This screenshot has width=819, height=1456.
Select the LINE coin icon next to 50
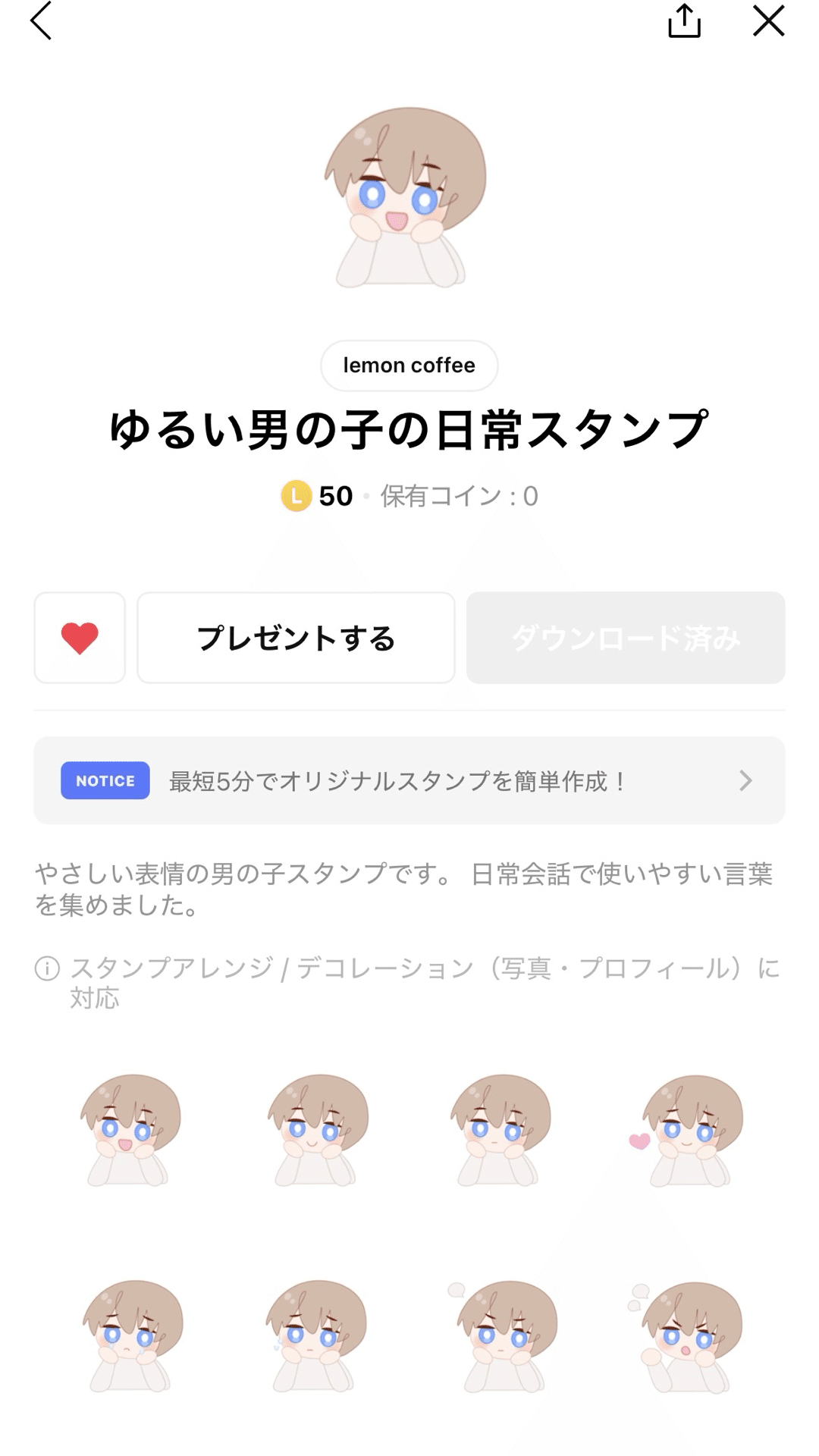(296, 496)
